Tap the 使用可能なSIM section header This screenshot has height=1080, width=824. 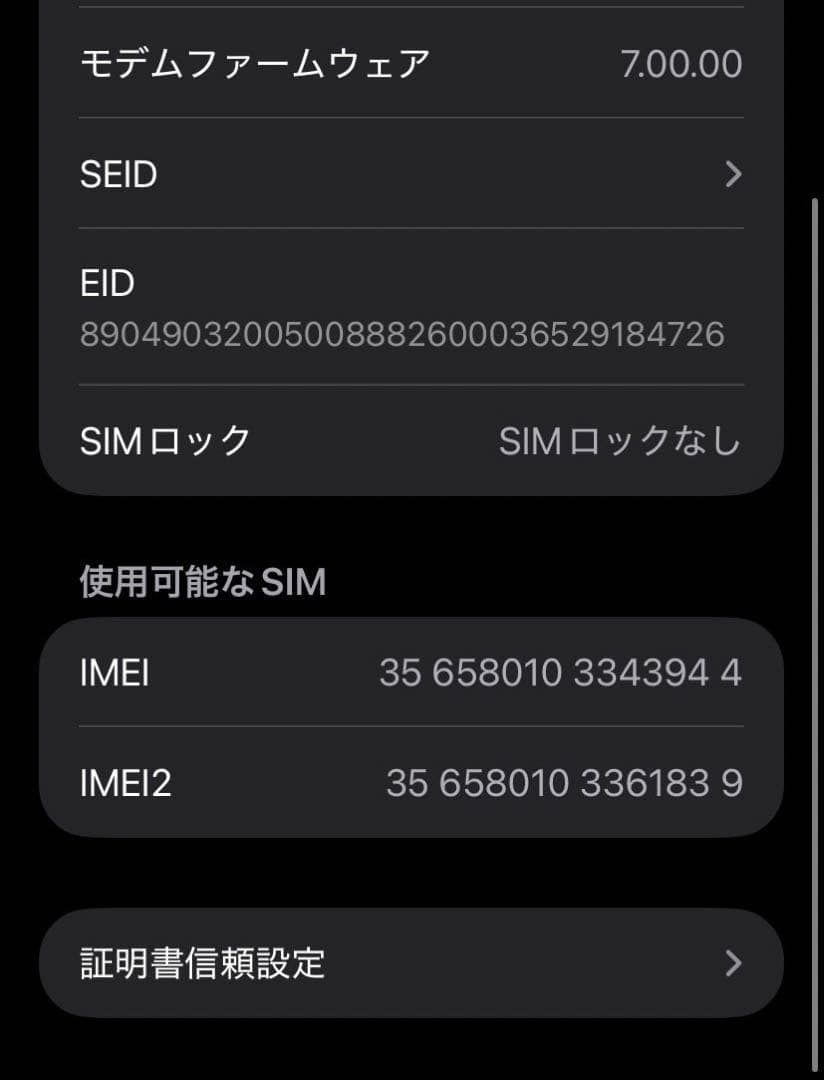[201, 581]
